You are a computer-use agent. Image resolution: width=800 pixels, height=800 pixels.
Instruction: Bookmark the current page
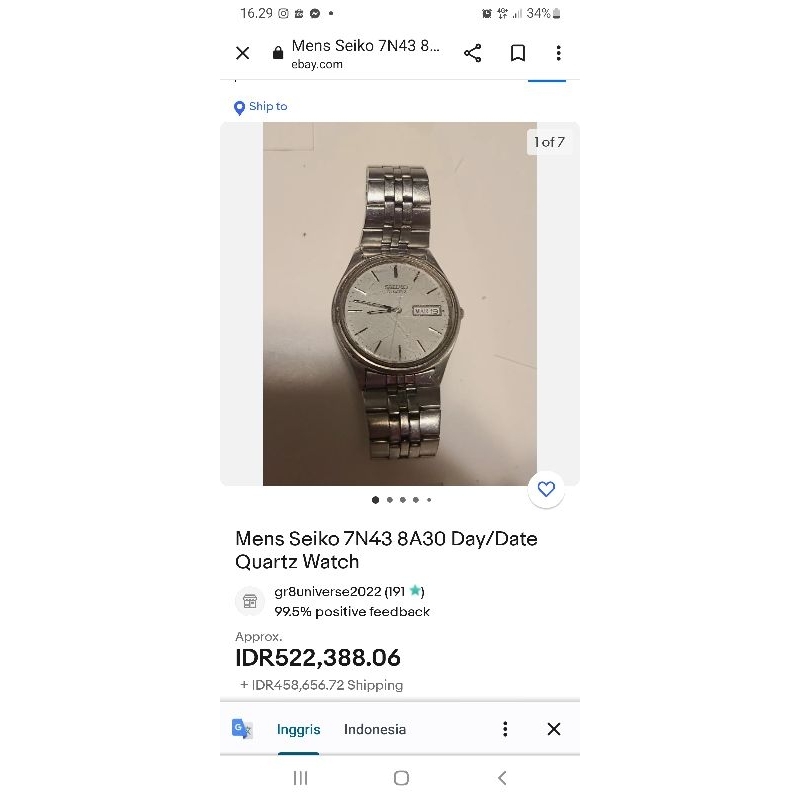[x=518, y=53]
